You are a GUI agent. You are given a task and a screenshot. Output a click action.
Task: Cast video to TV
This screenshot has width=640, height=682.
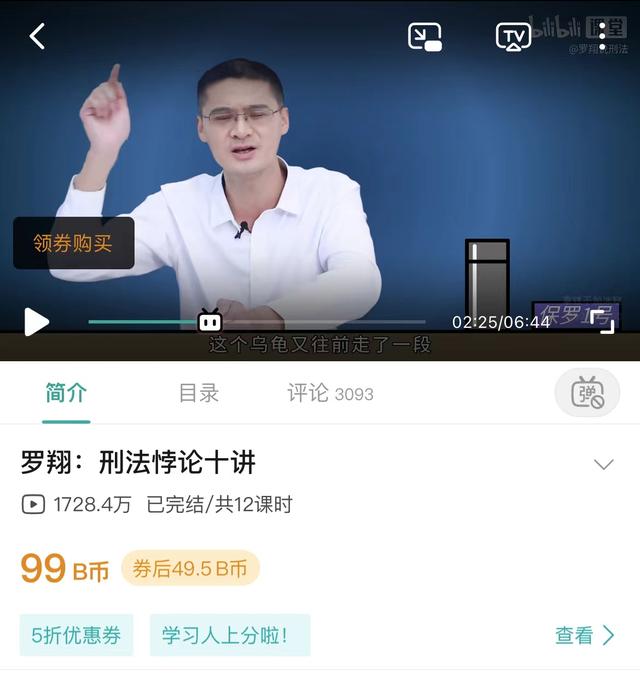(x=514, y=37)
